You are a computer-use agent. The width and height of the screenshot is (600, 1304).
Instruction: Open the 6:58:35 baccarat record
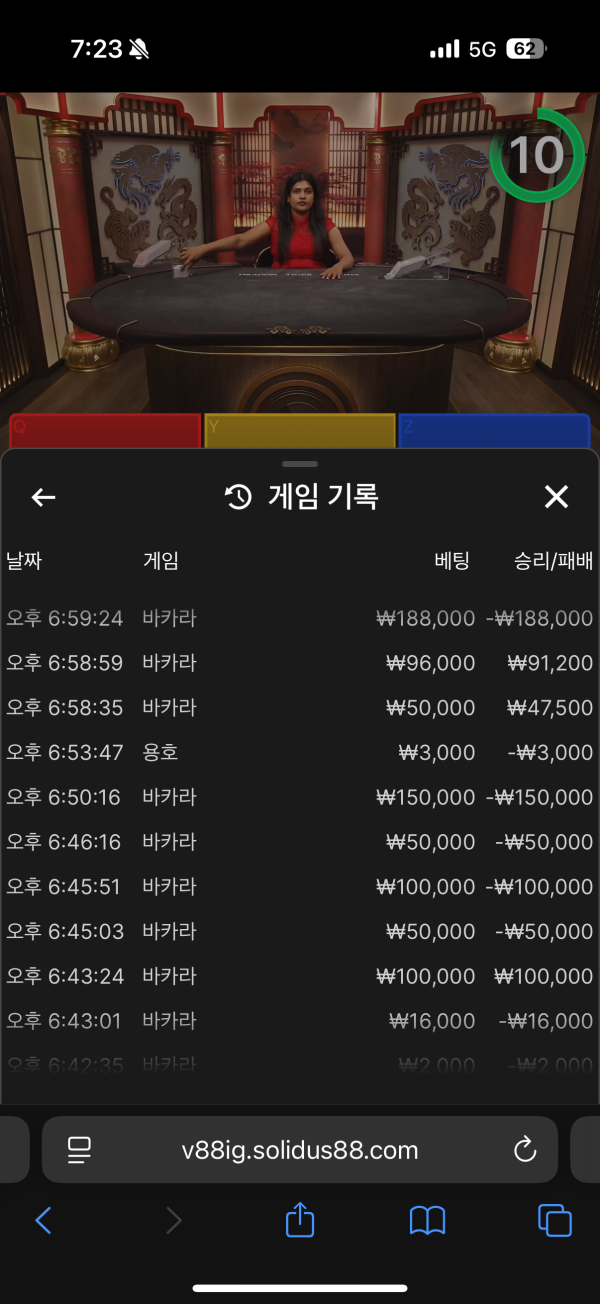(x=300, y=708)
